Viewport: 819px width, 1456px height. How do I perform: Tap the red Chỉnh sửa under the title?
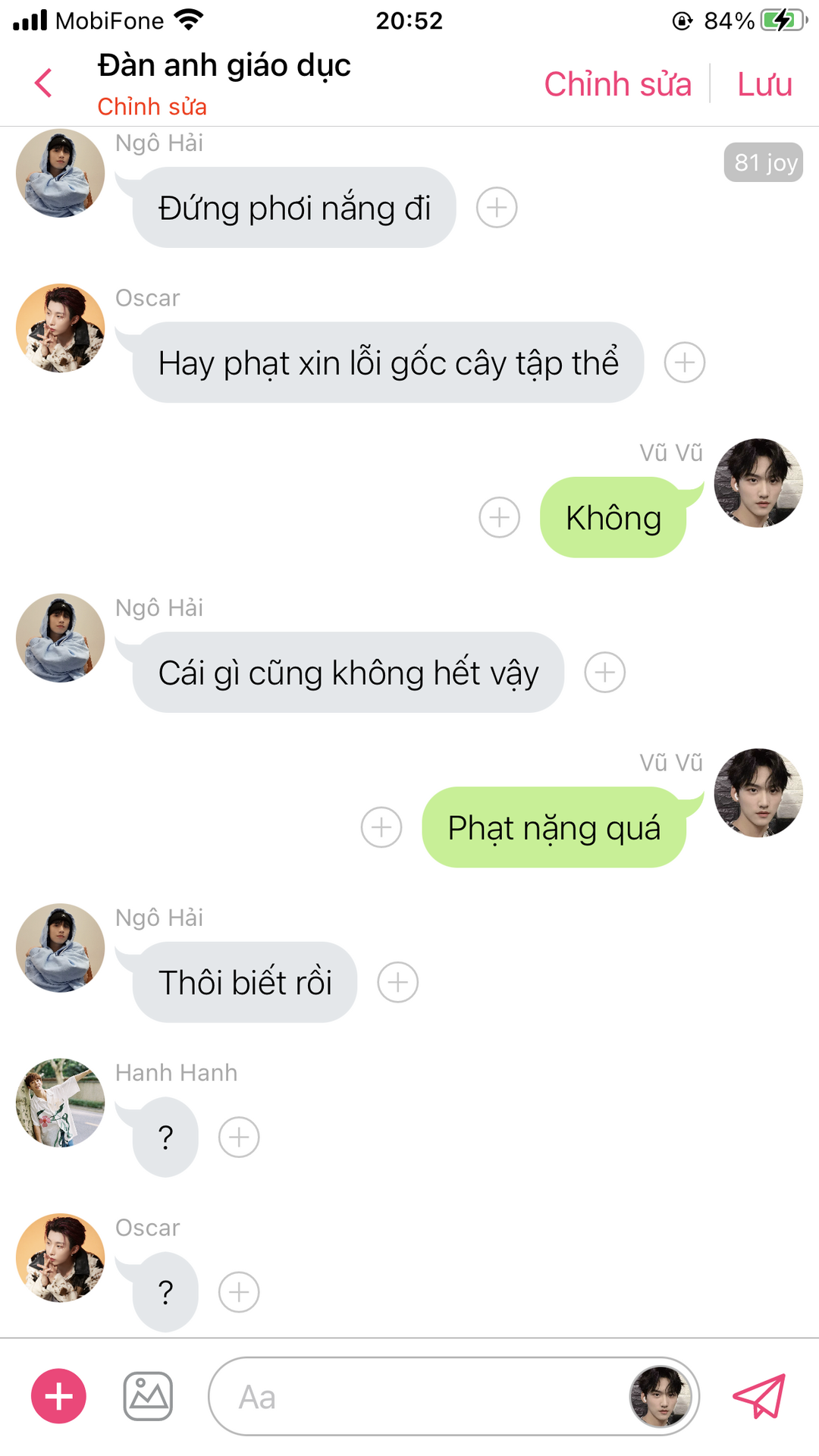(x=152, y=107)
